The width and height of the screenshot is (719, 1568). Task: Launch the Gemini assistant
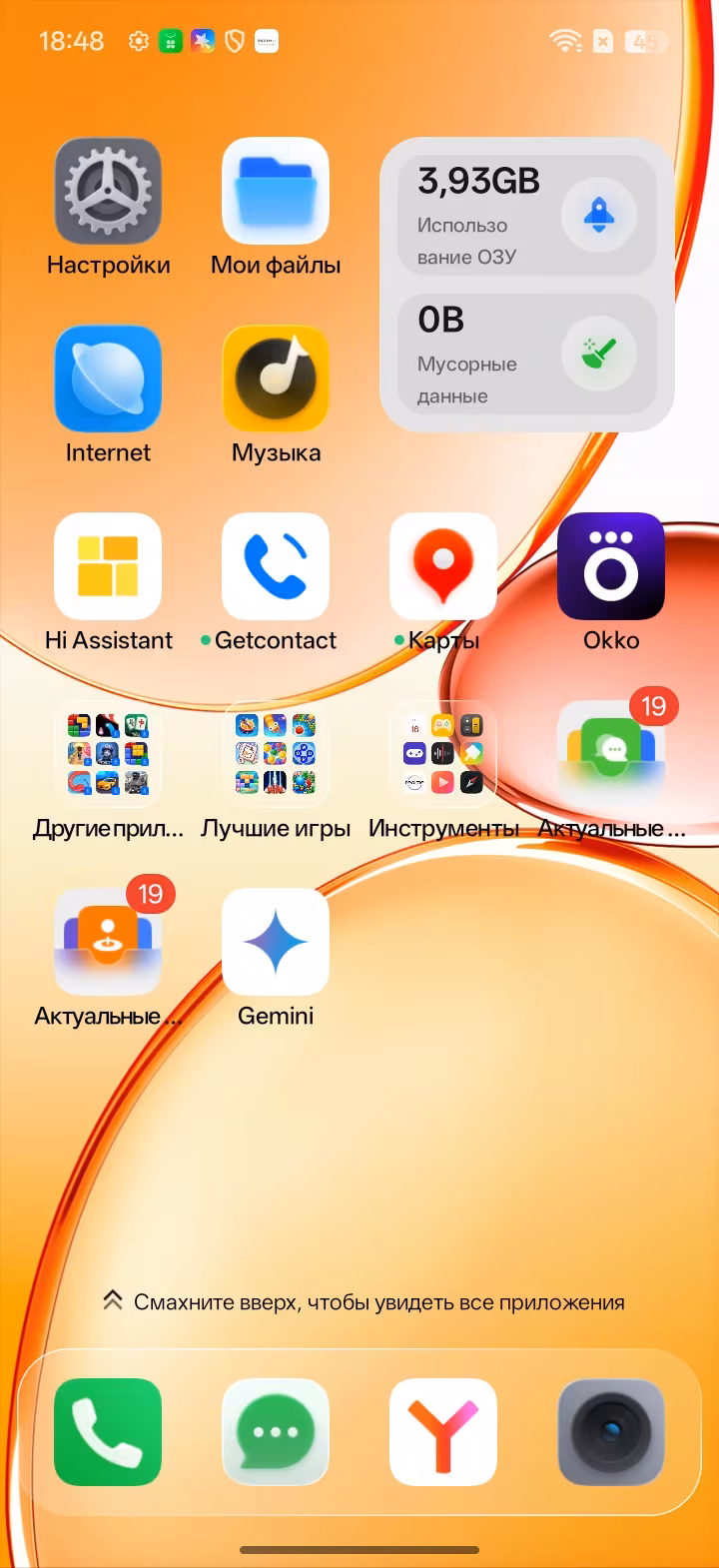coord(276,943)
